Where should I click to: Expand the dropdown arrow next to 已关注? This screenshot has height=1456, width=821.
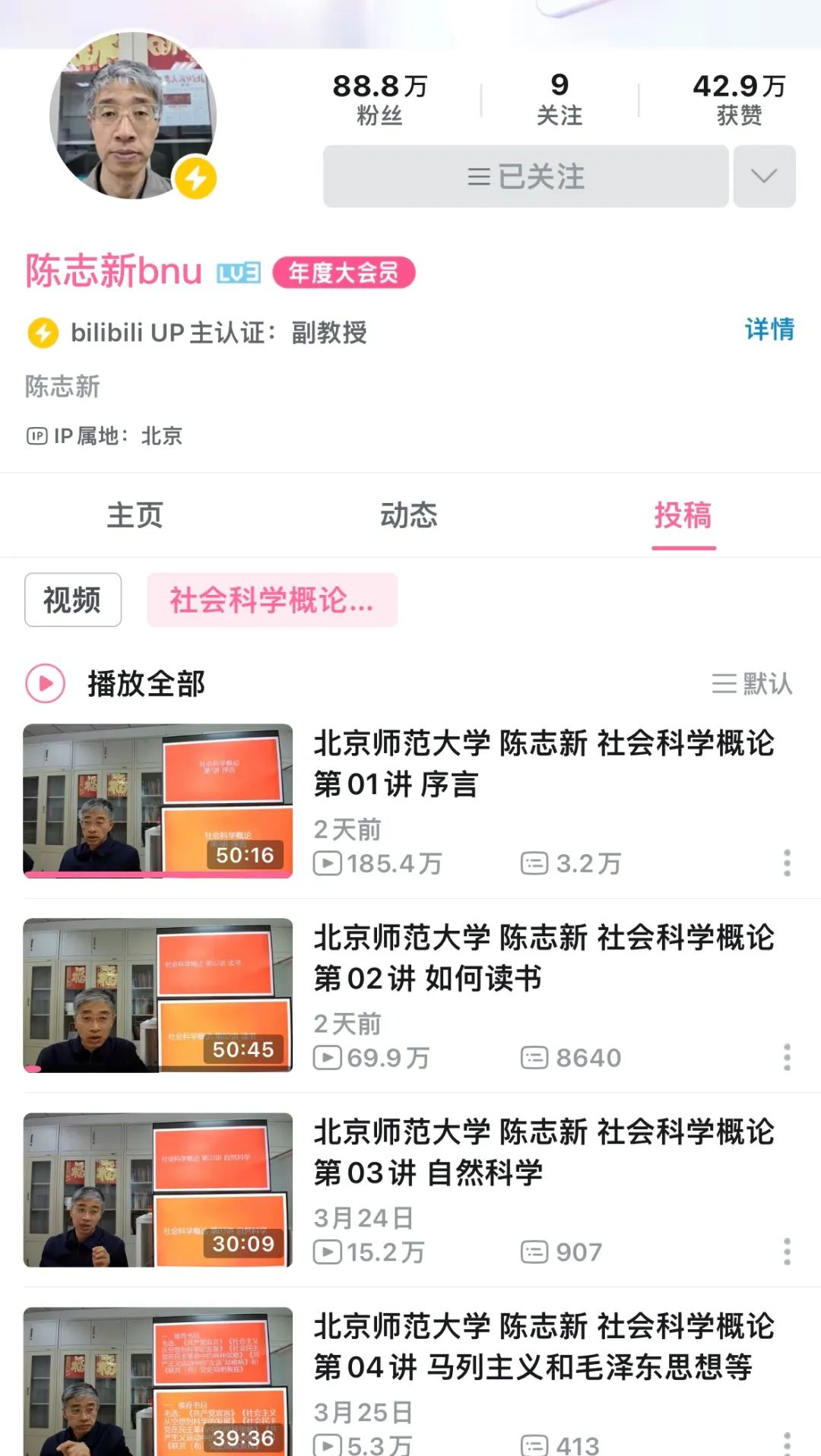764,176
